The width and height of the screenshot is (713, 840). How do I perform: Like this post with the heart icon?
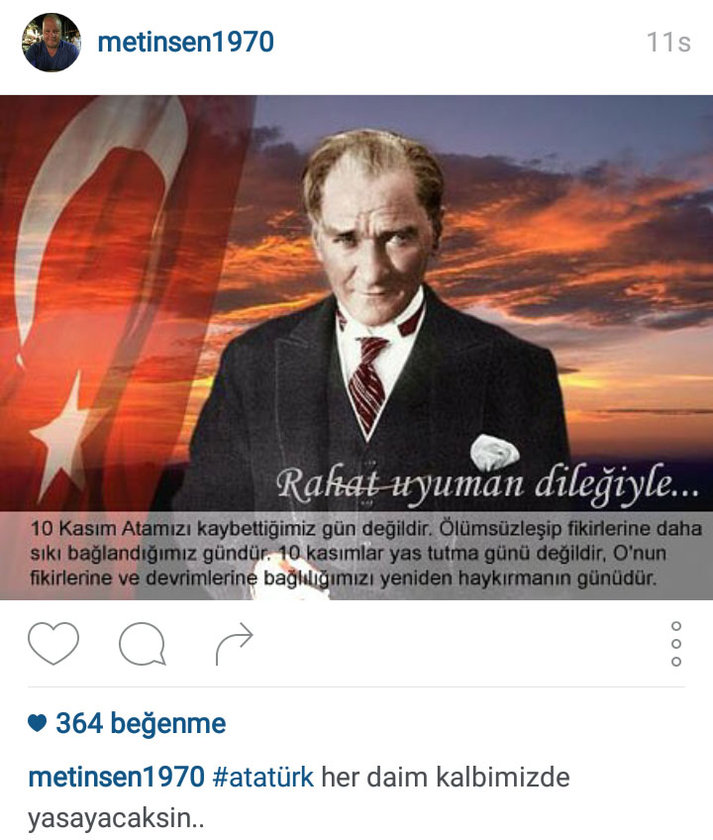click(53, 644)
